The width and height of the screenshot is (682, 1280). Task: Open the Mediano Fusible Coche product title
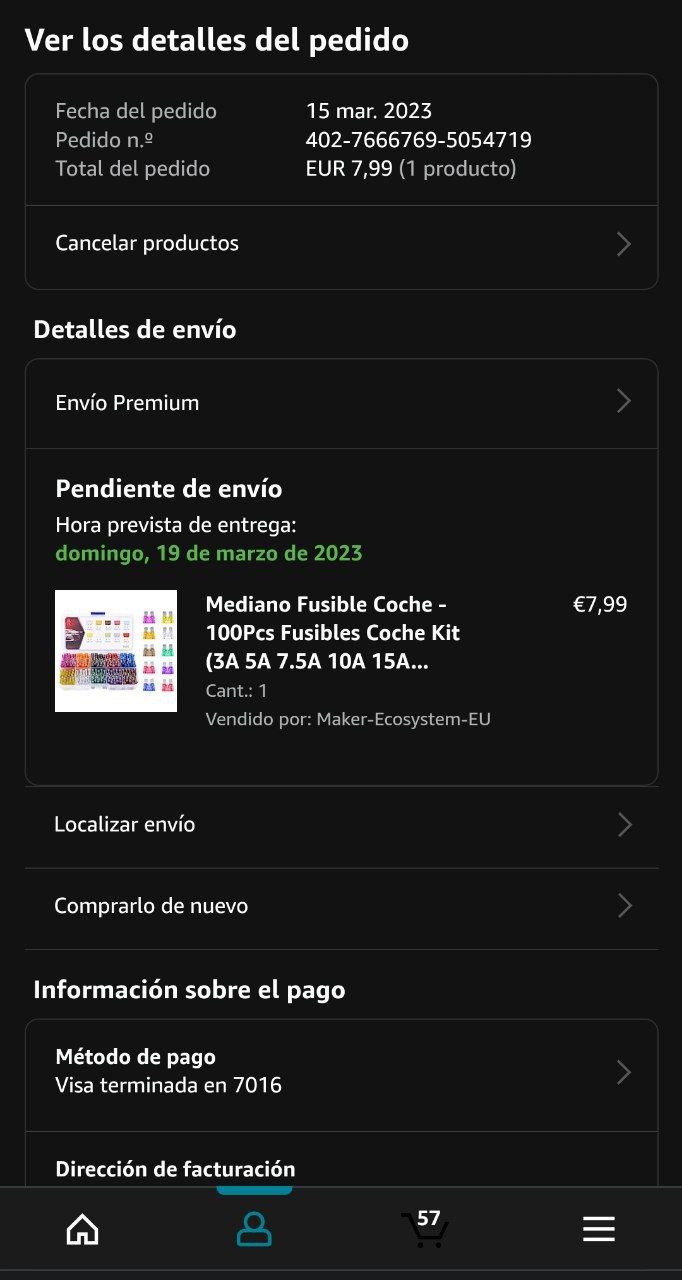tap(332, 633)
